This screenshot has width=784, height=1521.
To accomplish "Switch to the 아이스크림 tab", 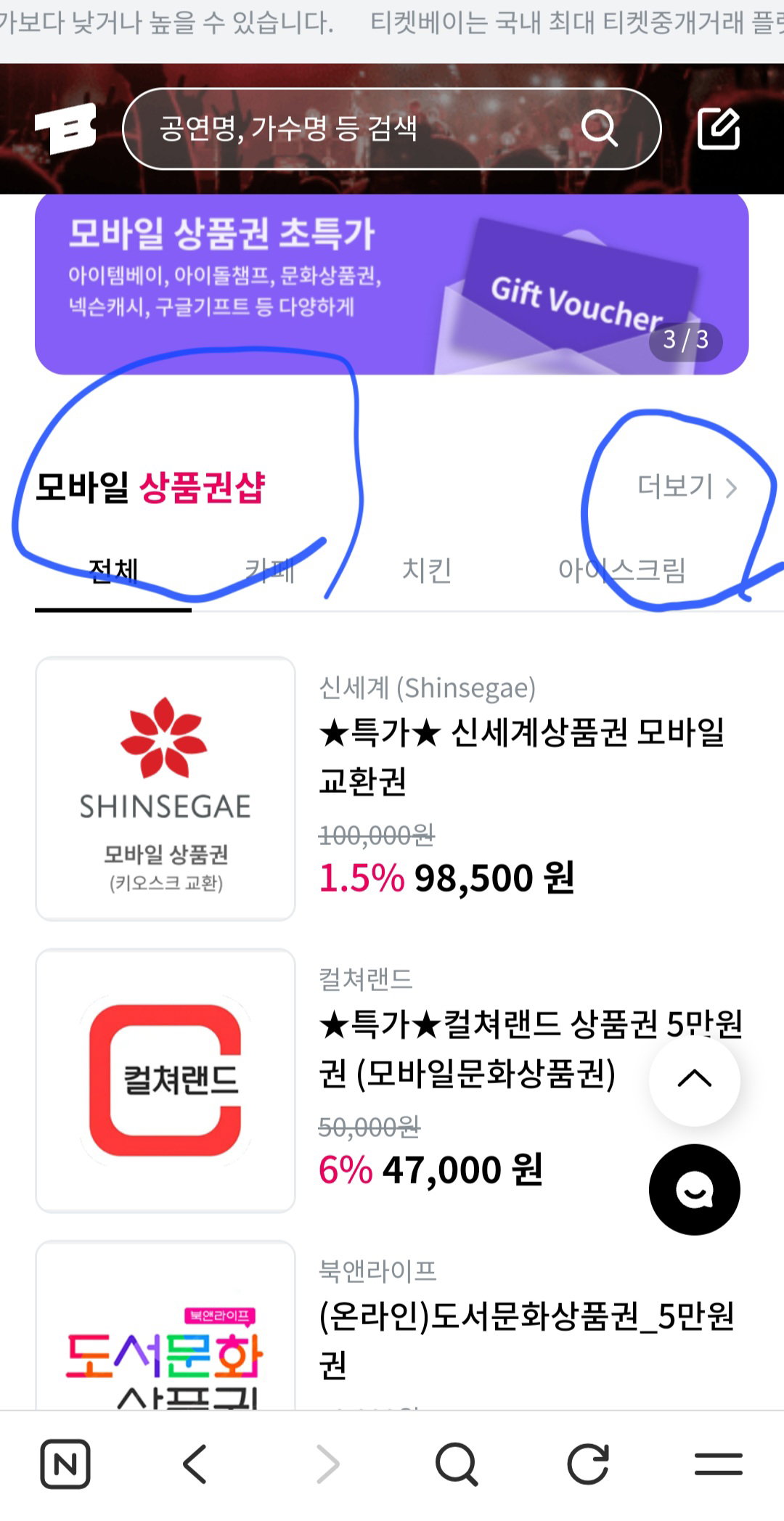I will [x=621, y=571].
